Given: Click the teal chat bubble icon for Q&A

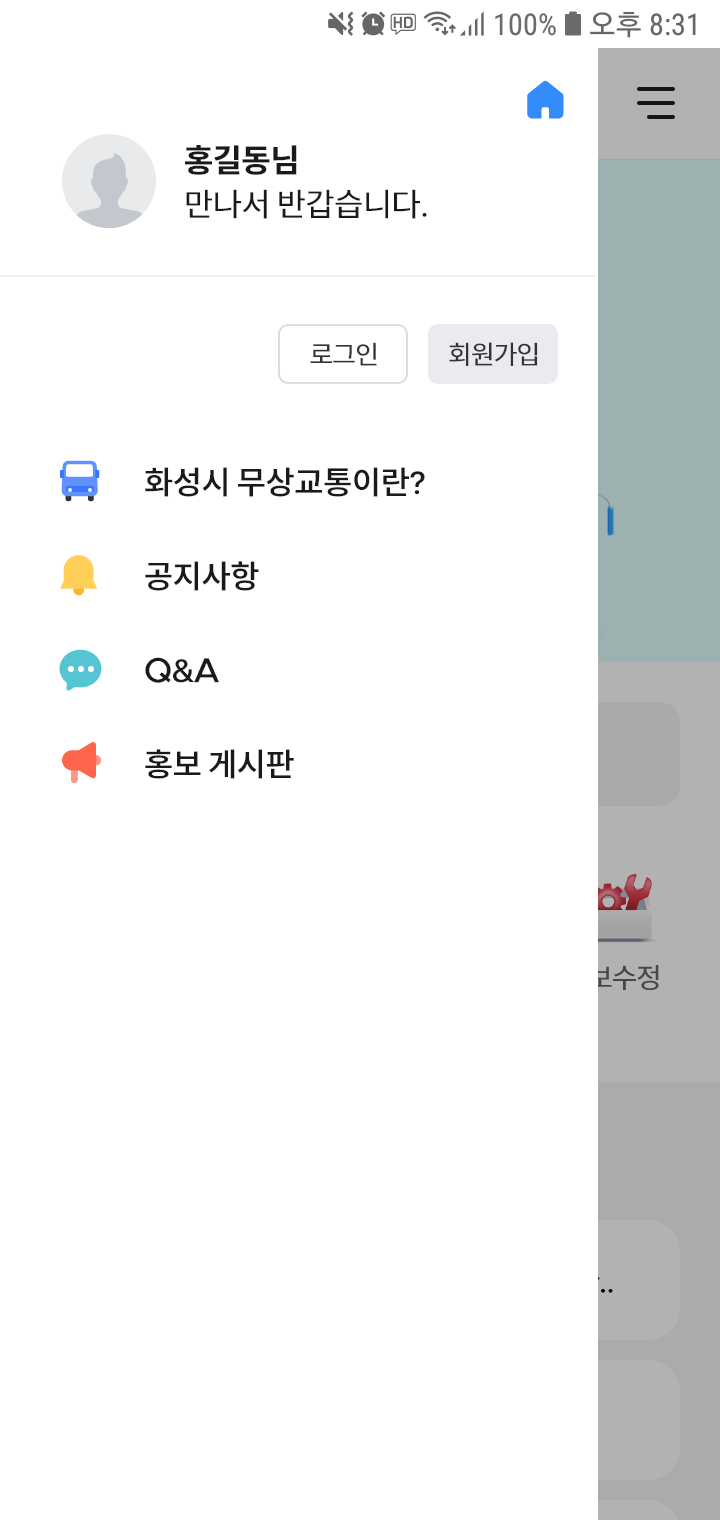Looking at the screenshot, I should click(79, 669).
